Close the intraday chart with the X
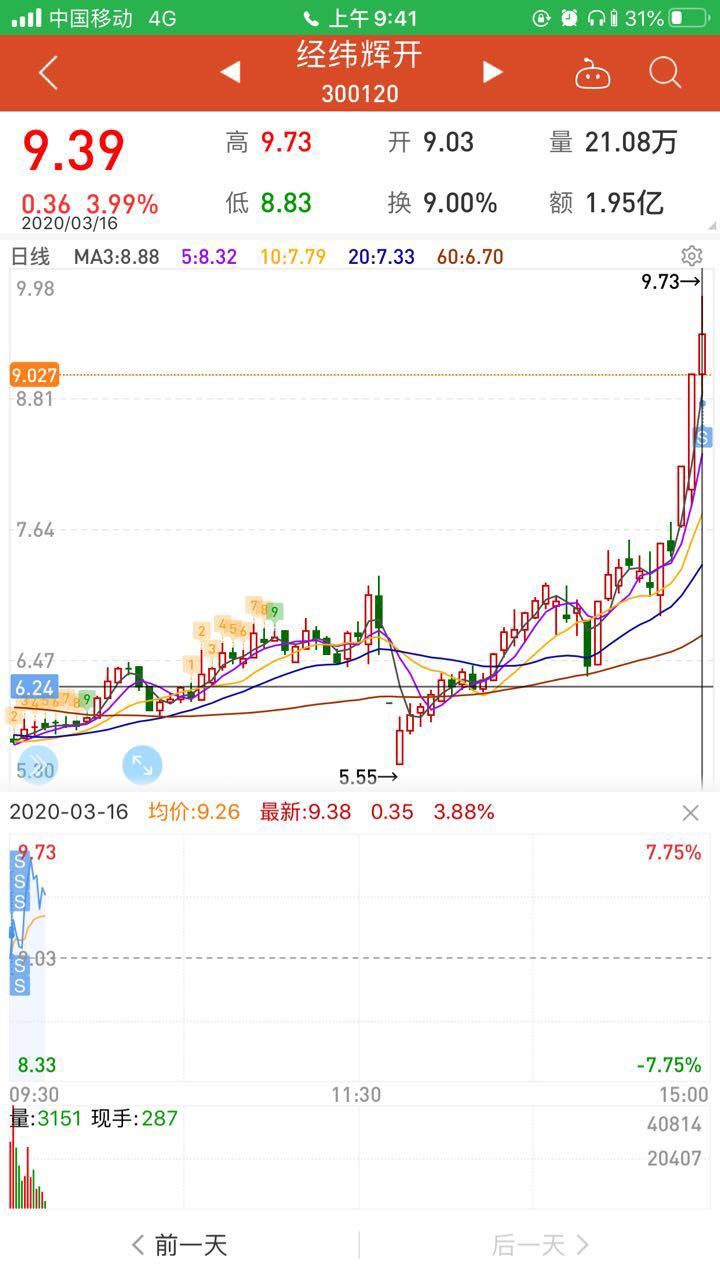Screen dimensions: 720x1280 691,812
